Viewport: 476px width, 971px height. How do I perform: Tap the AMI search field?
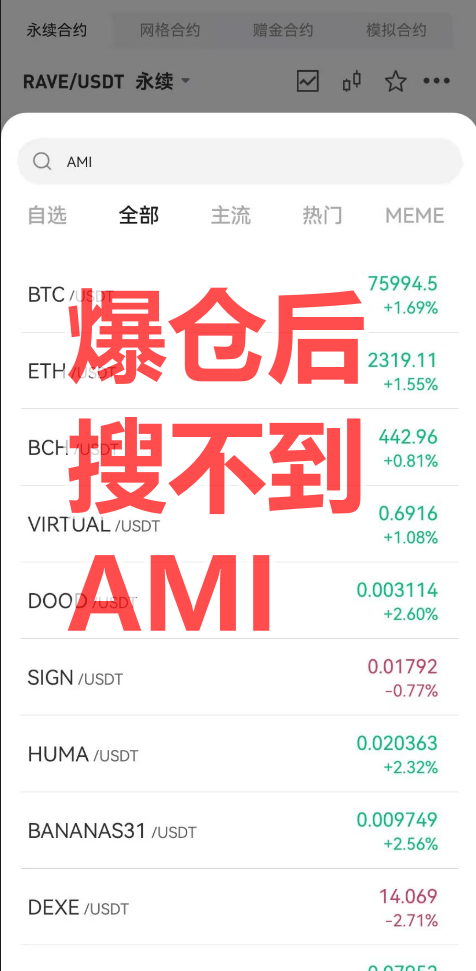click(x=240, y=162)
